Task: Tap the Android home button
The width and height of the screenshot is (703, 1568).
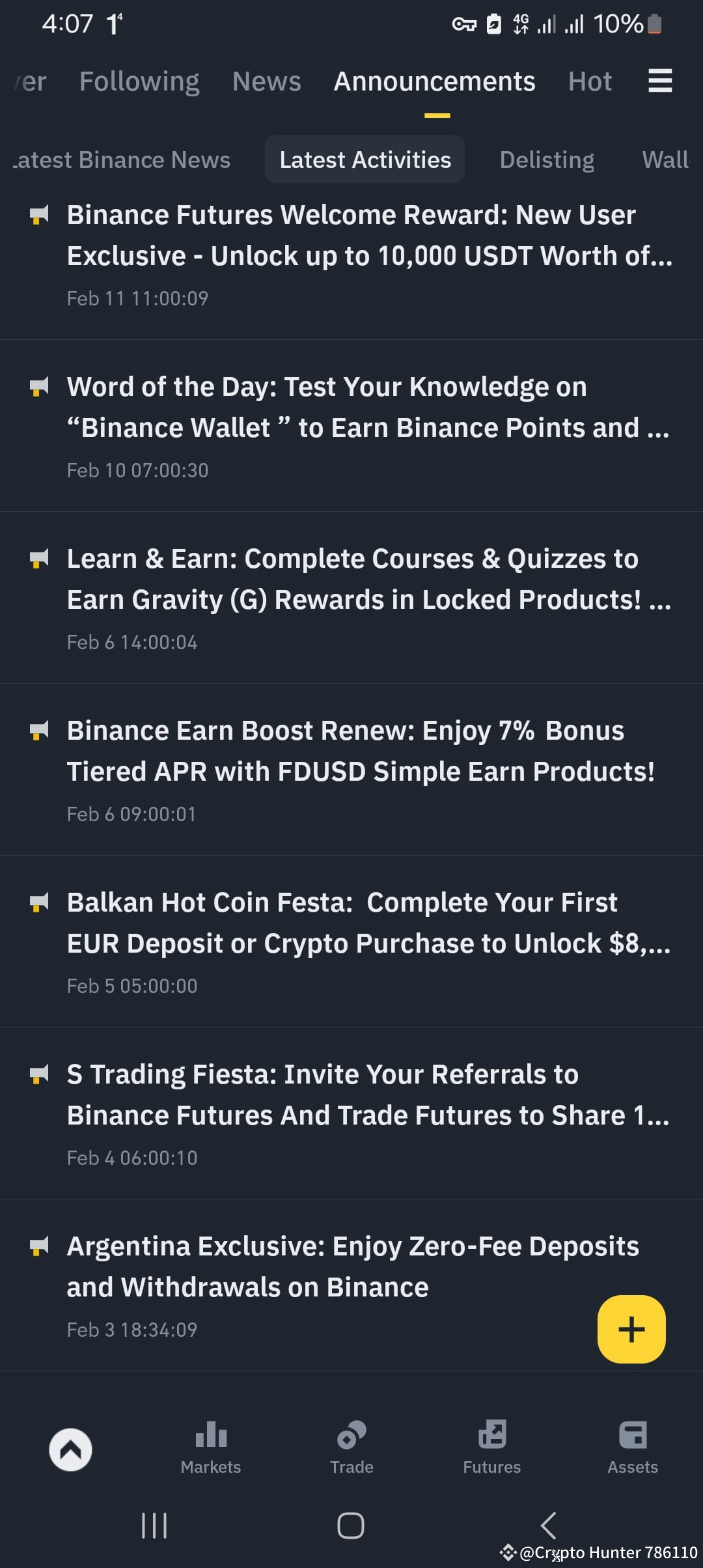Action: click(x=351, y=1524)
